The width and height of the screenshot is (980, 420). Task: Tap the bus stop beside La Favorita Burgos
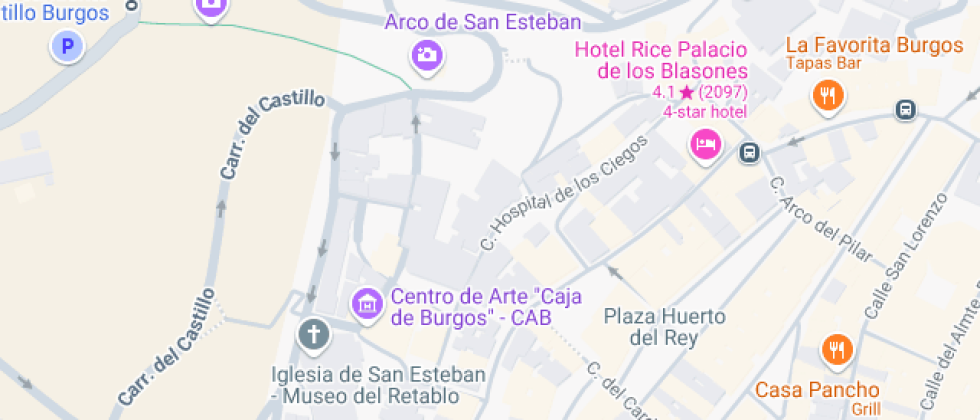(x=905, y=109)
